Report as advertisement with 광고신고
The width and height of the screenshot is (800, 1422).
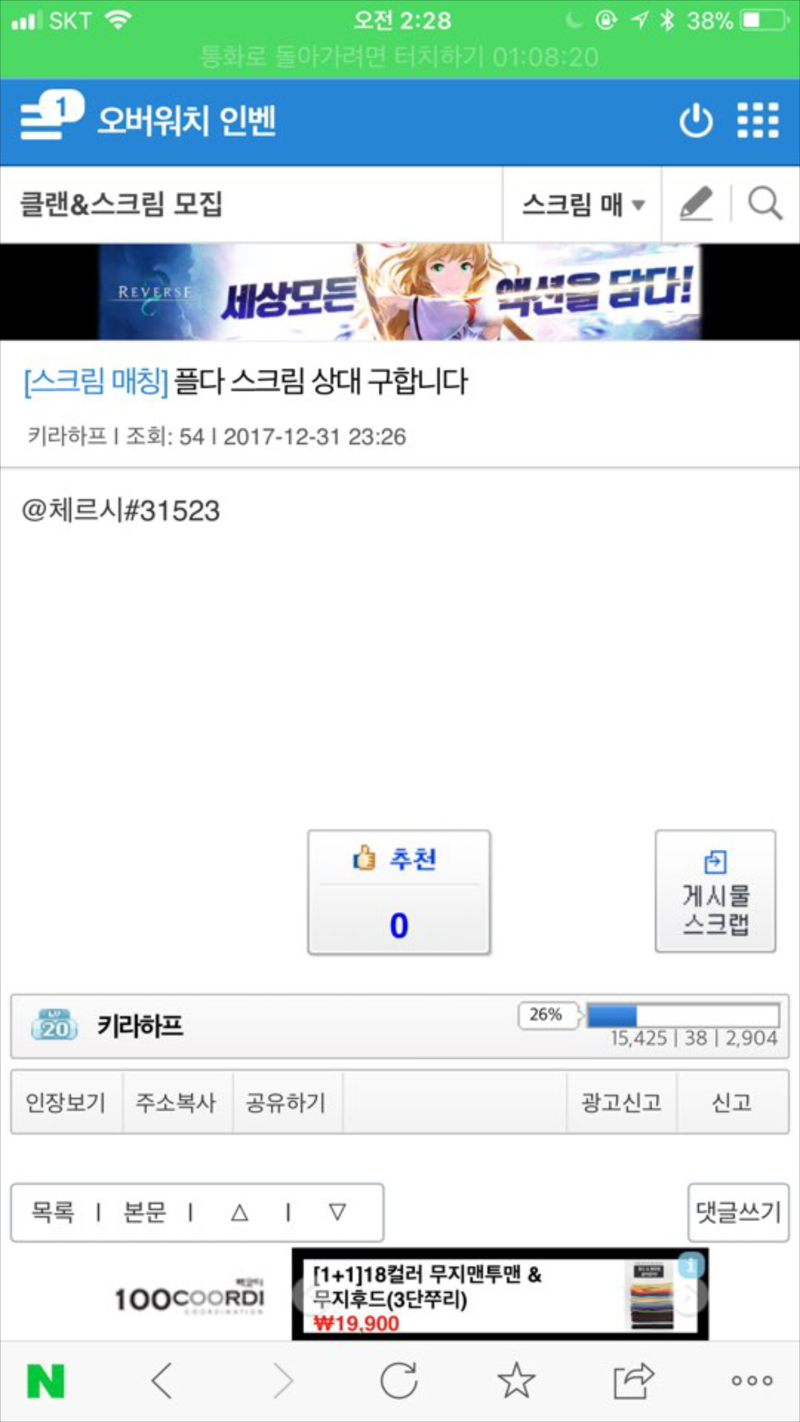(x=621, y=1103)
